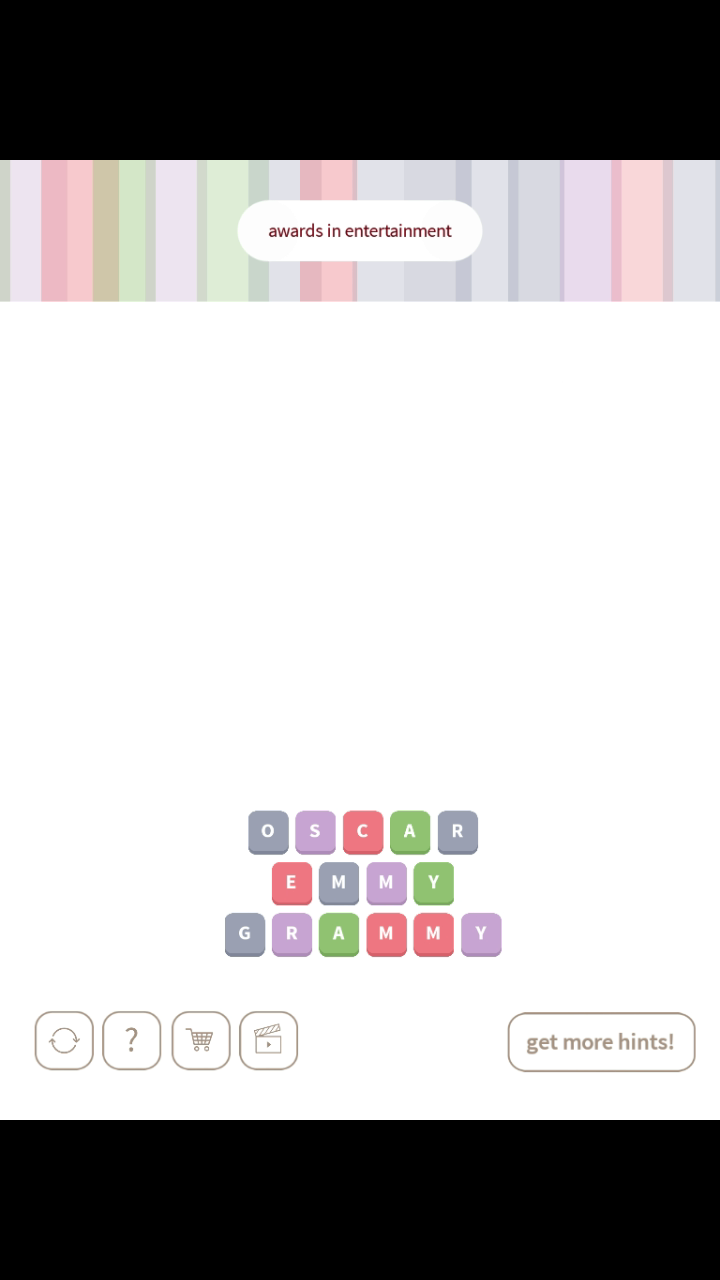Watch a video via the clapperboard icon
The width and height of the screenshot is (720, 1280).
point(268,1041)
